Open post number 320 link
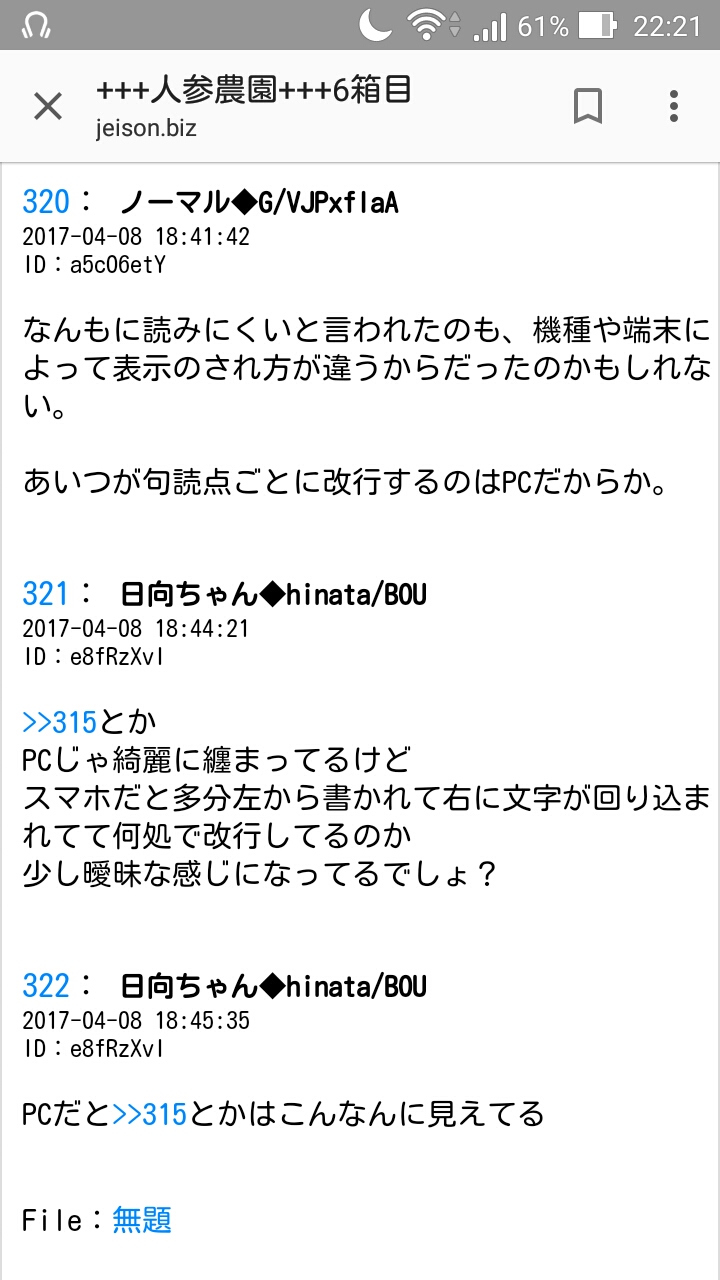Viewport: 720px width, 1280px height. pos(46,203)
